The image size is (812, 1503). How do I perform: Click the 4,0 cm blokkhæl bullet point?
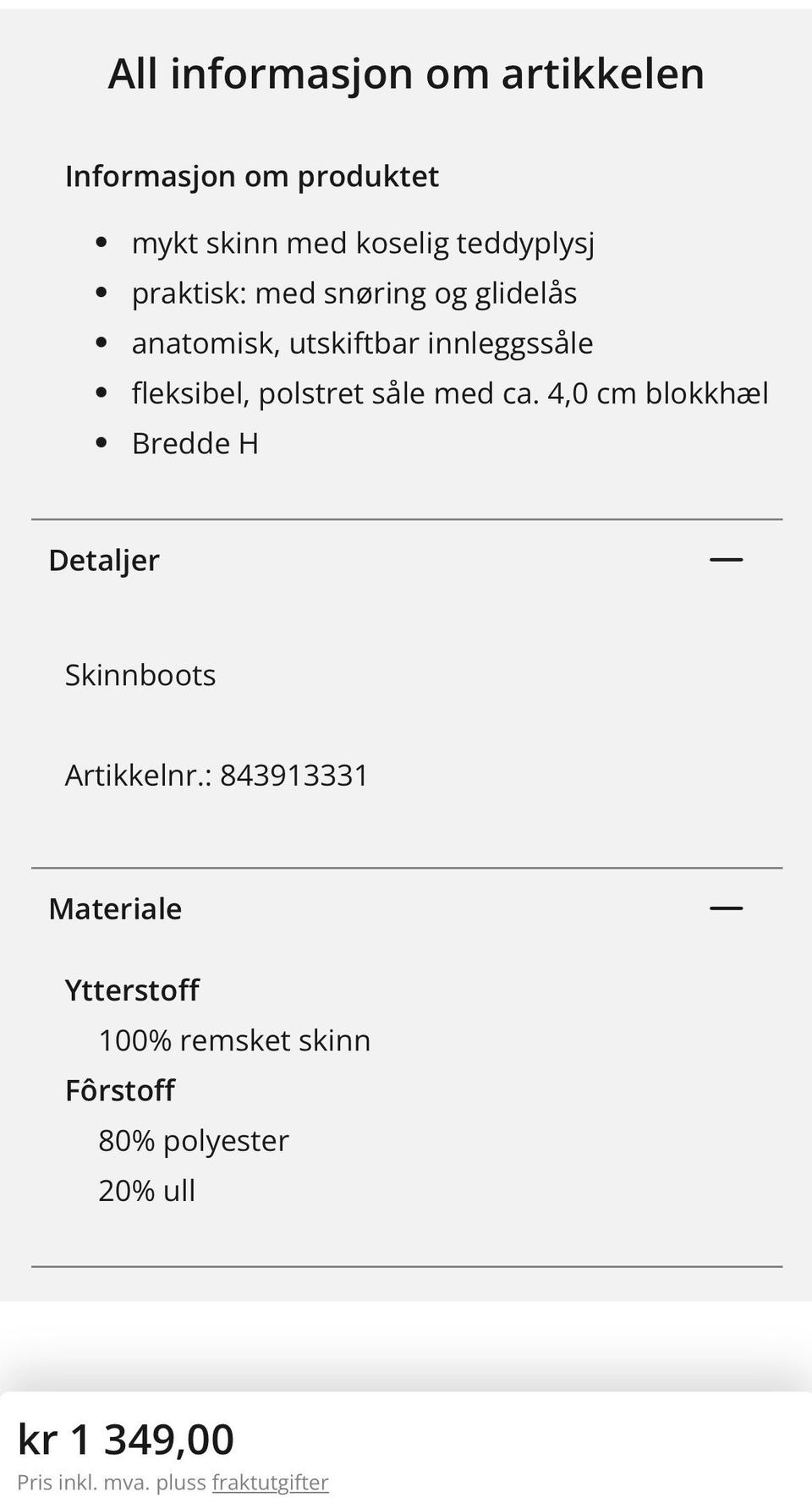point(451,392)
